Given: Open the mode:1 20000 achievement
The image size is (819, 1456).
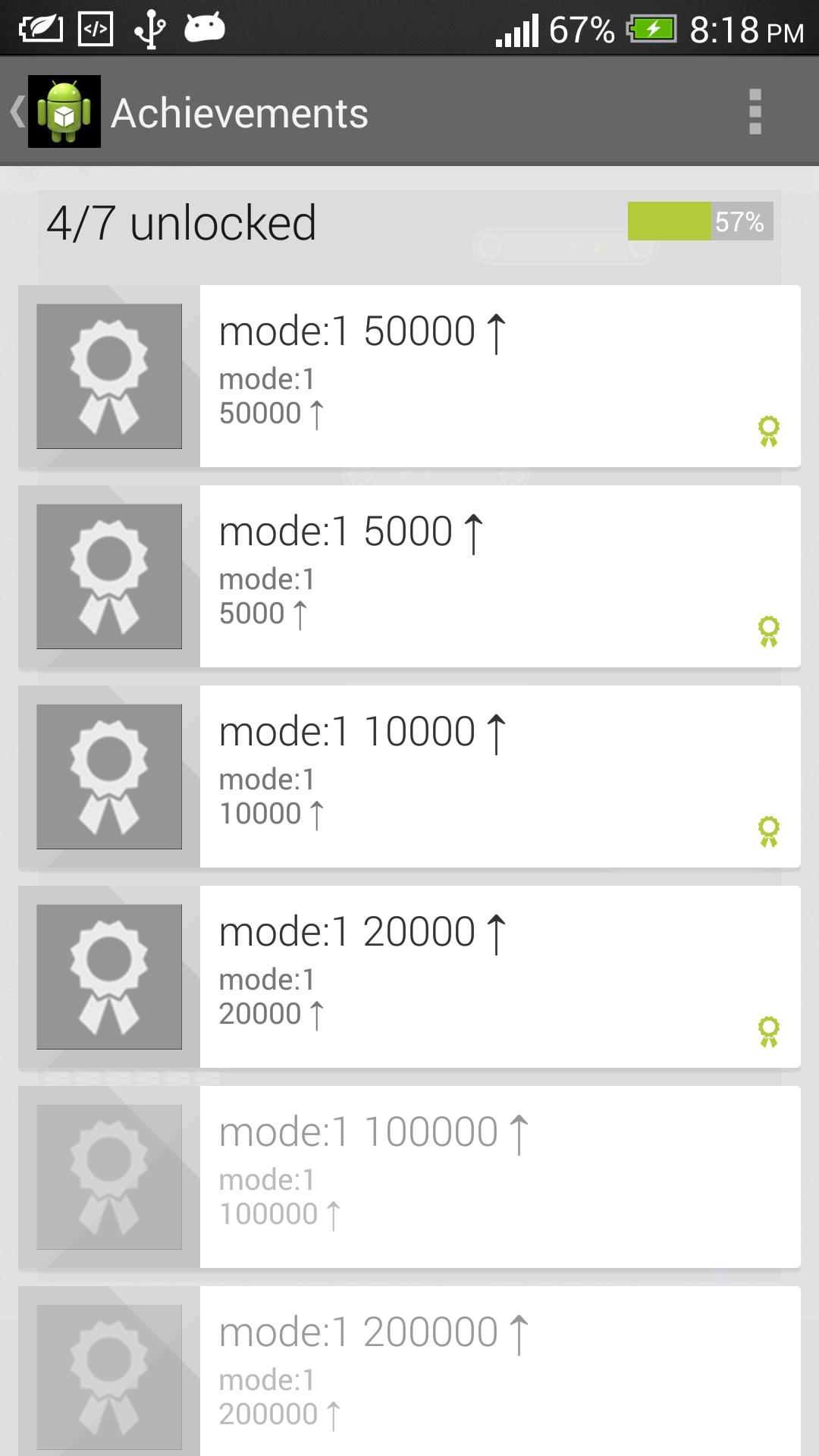Looking at the screenshot, I should click(409, 977).
